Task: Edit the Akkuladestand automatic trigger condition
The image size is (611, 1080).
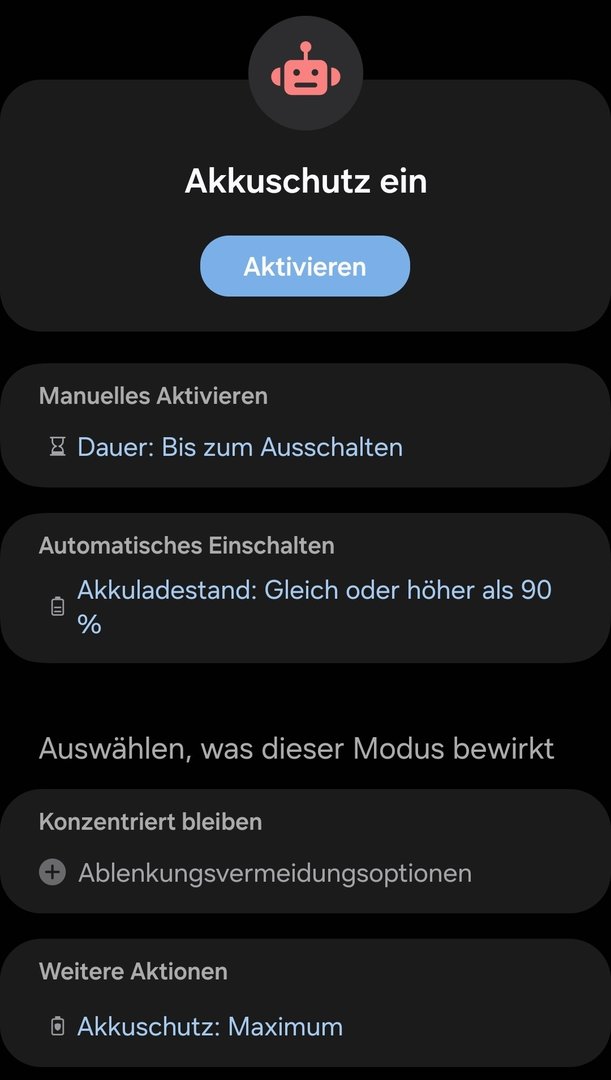Action: 313,606
